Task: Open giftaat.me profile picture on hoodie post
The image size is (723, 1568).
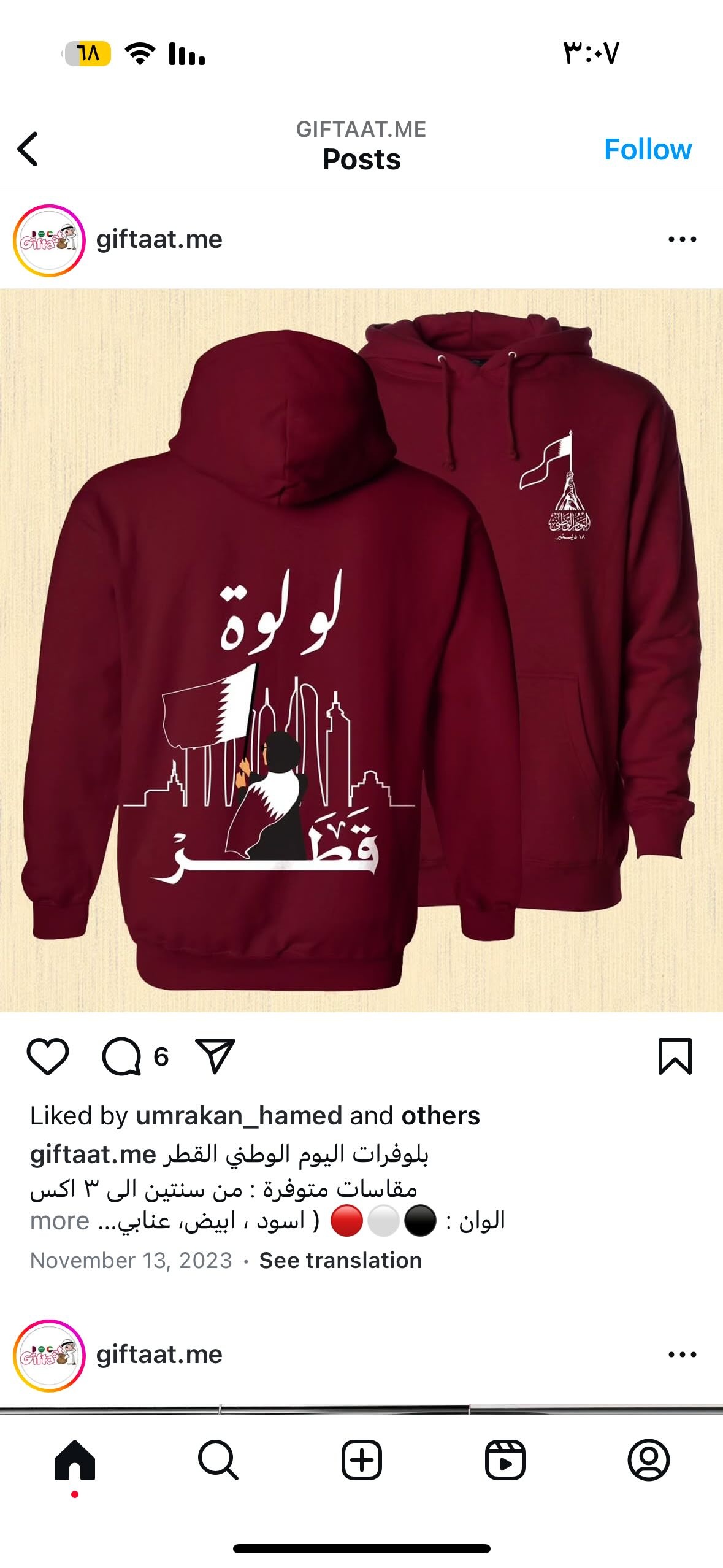Action: pyautogui.click(x=49, y=240)
